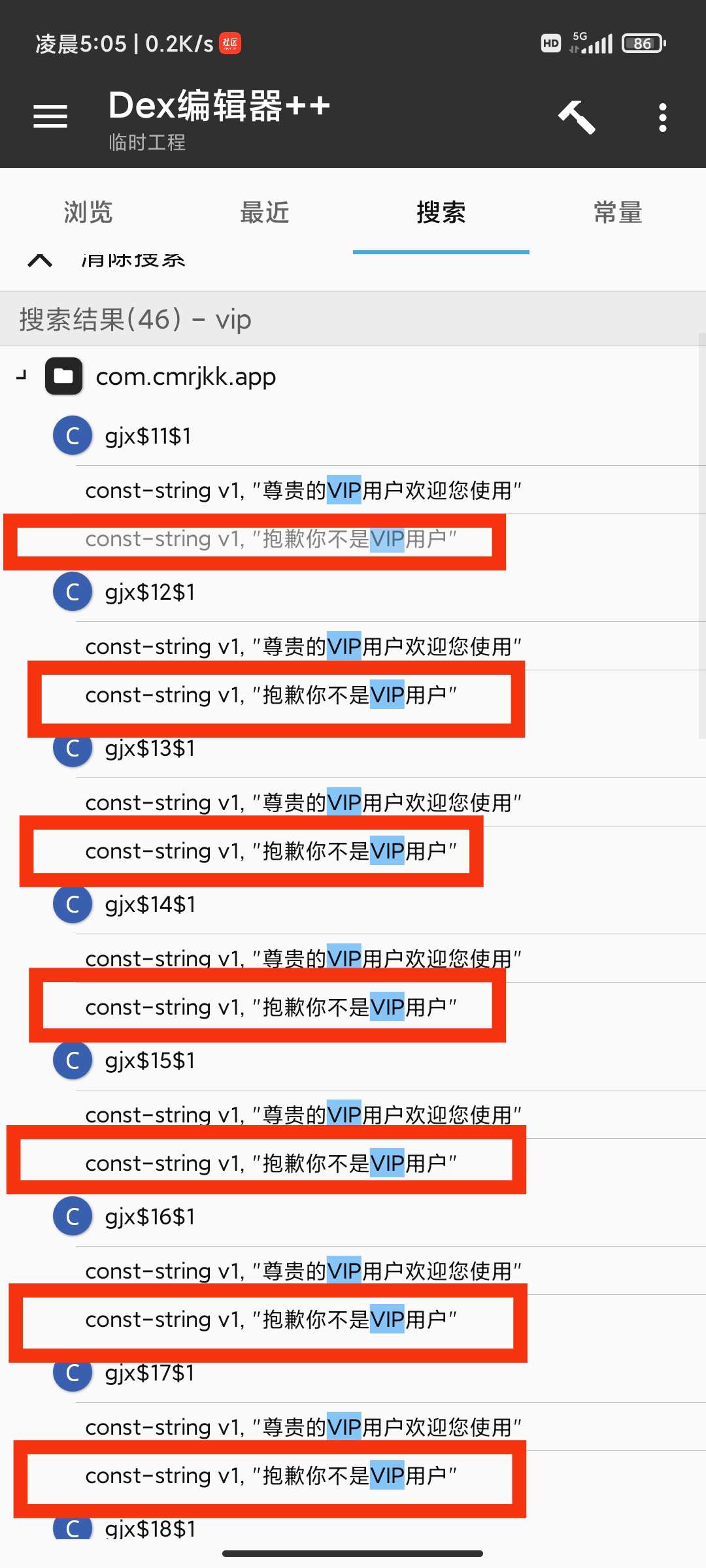
Task: Open class gjx$14$1
Action: point(150,904)
